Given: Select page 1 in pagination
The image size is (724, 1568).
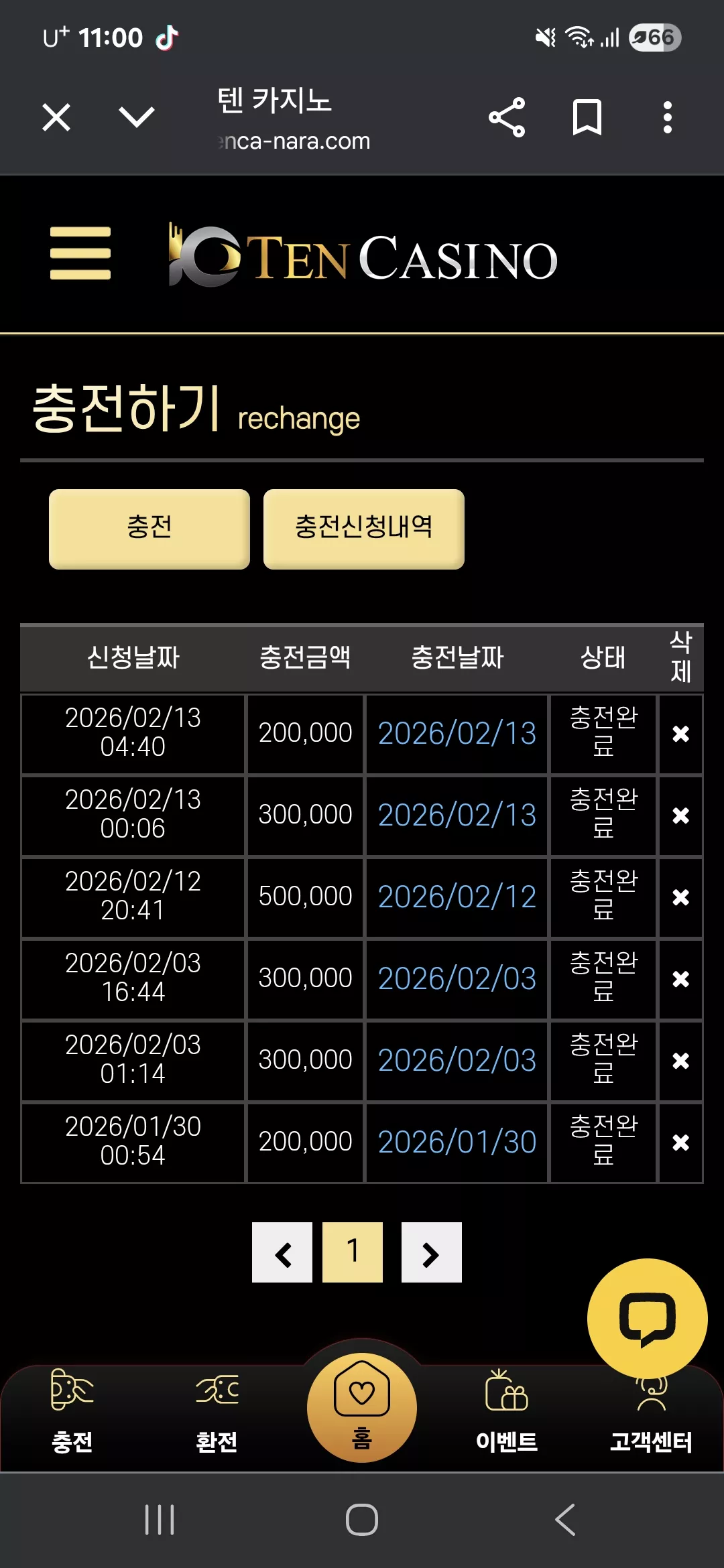Looking at the screenshot, I should tap(353, 1252).
